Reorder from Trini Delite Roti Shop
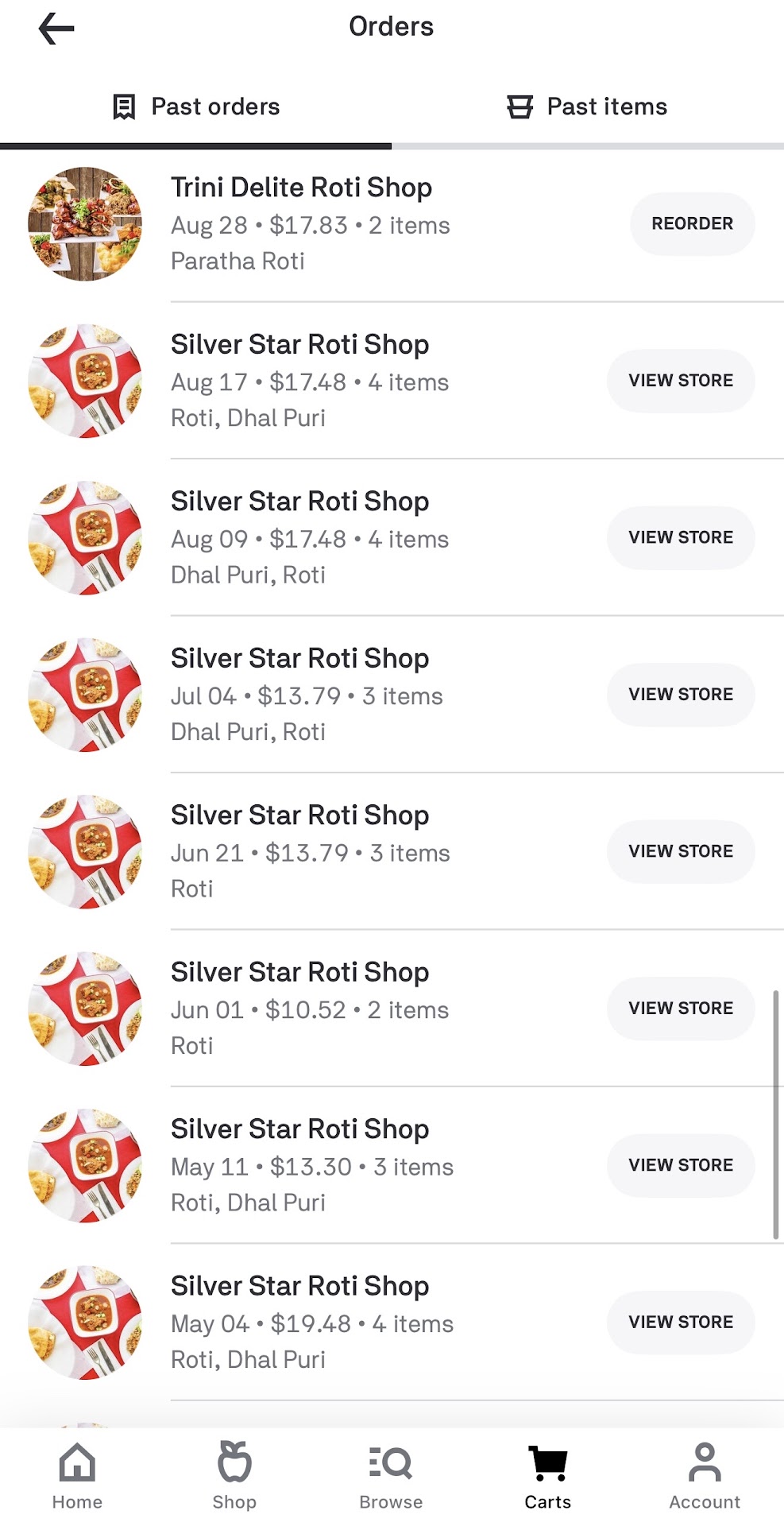The image size is (784, 1526). (692, 224)
